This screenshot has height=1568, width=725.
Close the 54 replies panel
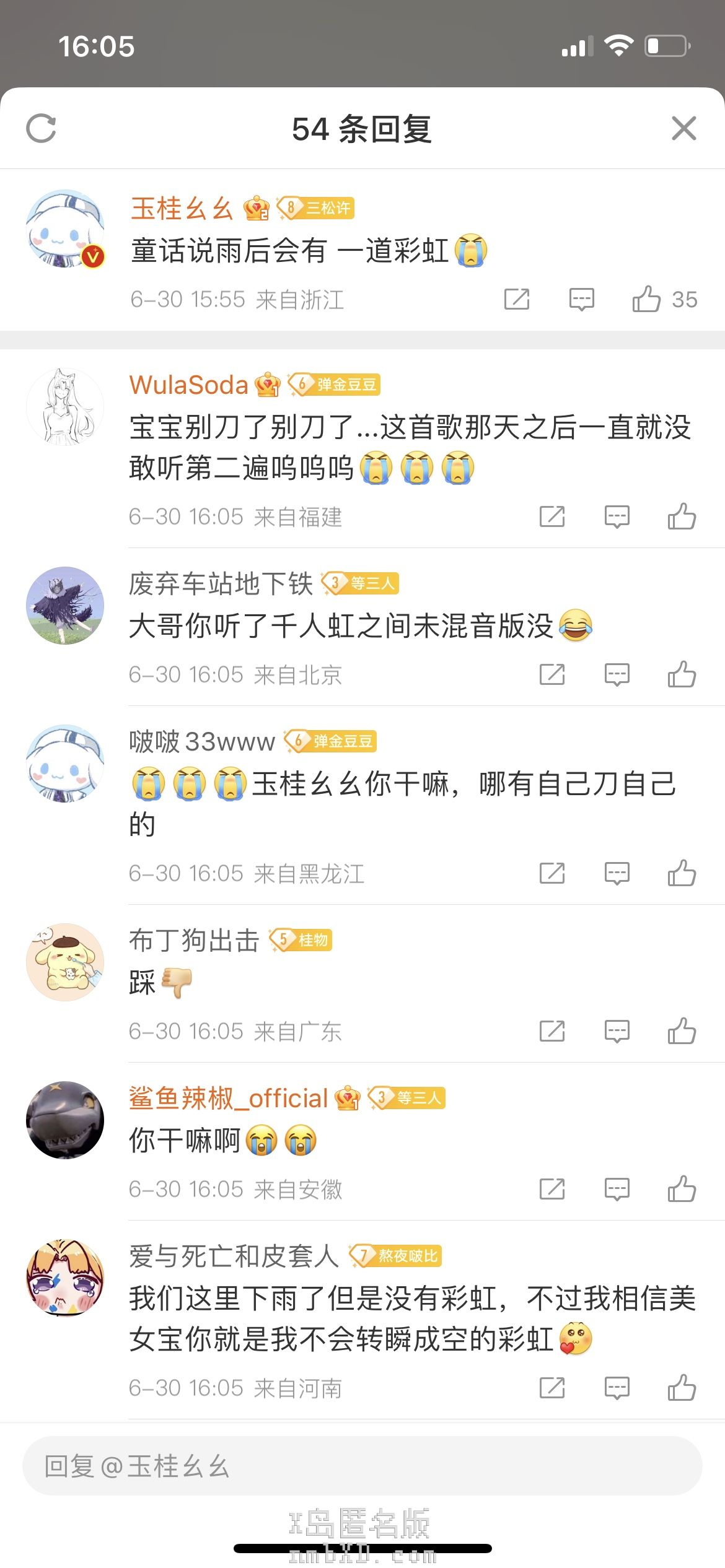(x=683, y=128)
